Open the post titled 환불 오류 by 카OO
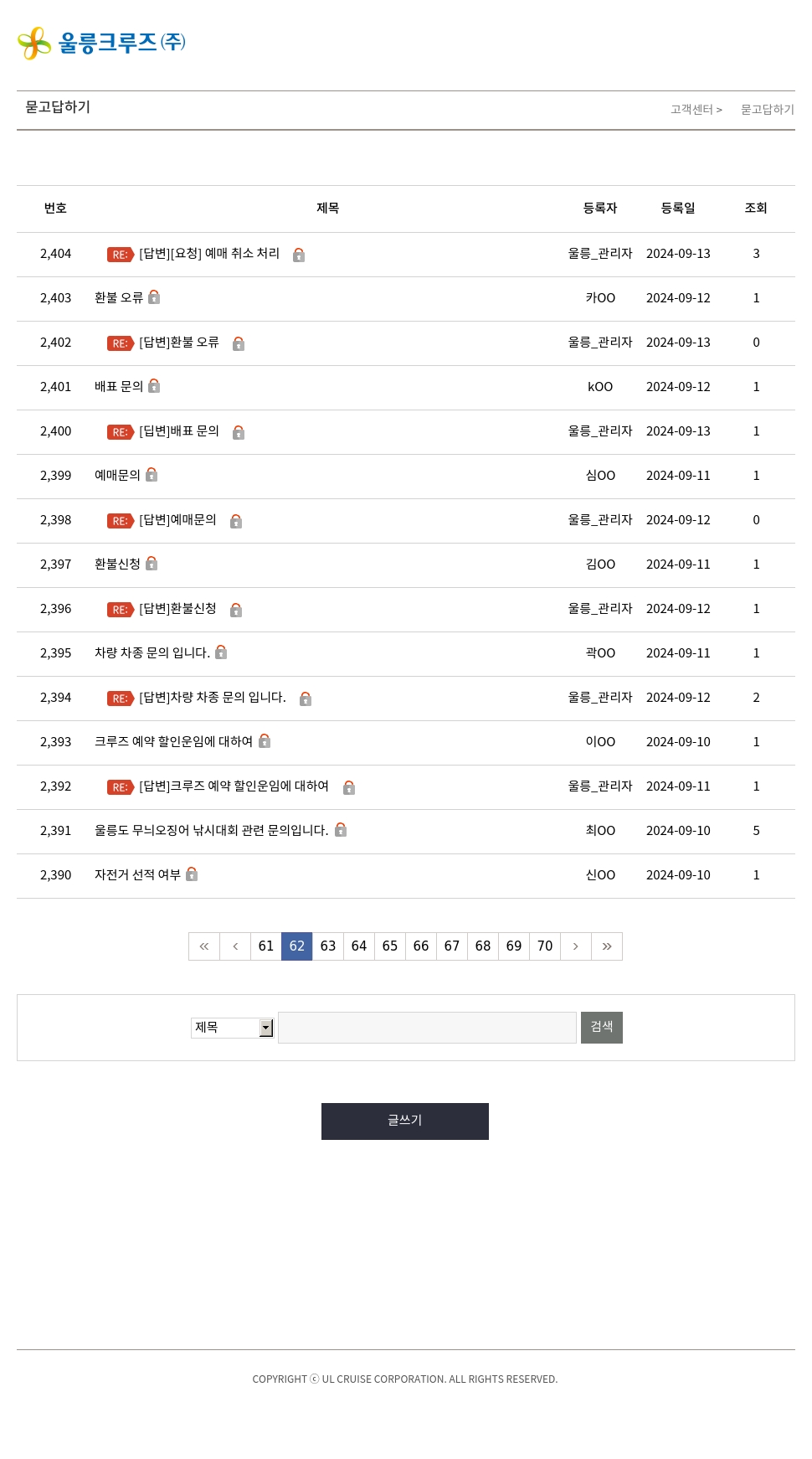Image resolution: width=812 pixels, height=1459 pixels. 119,298
